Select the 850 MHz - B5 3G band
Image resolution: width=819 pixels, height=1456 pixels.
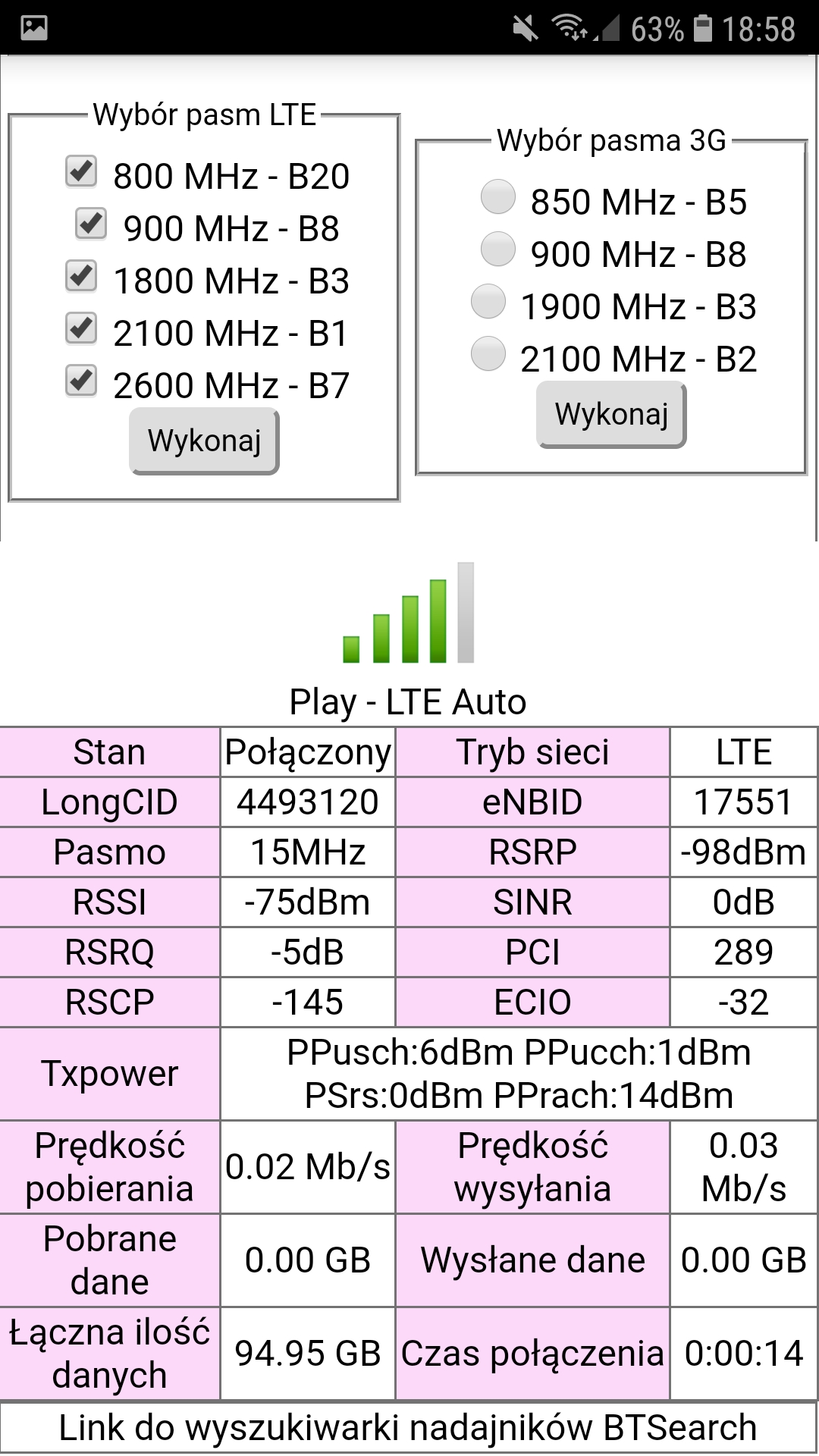(498, 197)
